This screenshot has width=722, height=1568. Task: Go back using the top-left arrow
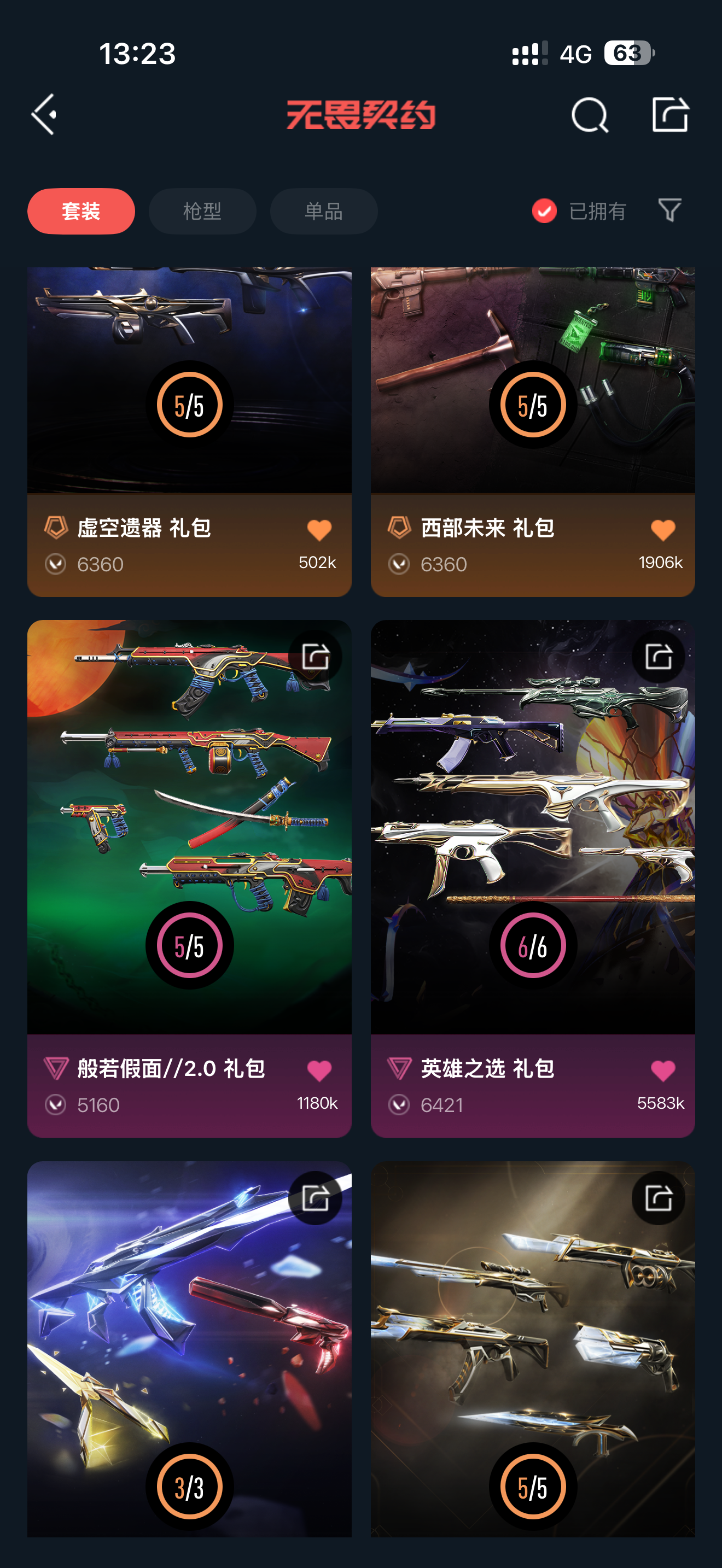(44, 114)
